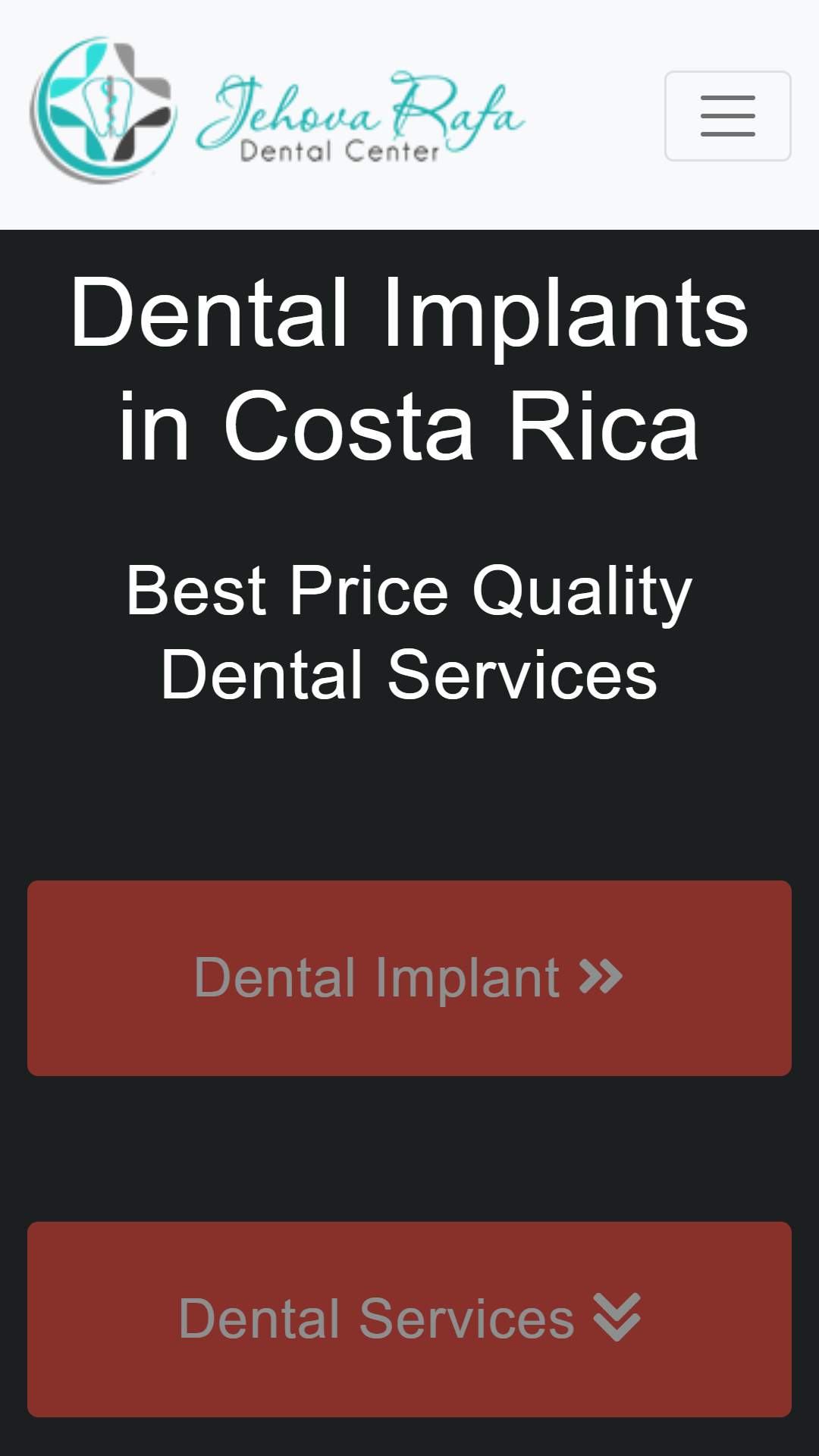Tap the Jehova Rafa Dental Center logo
Image resolution: width=819 pixels, height=1456 pixels.
click(x=277, y=111)
